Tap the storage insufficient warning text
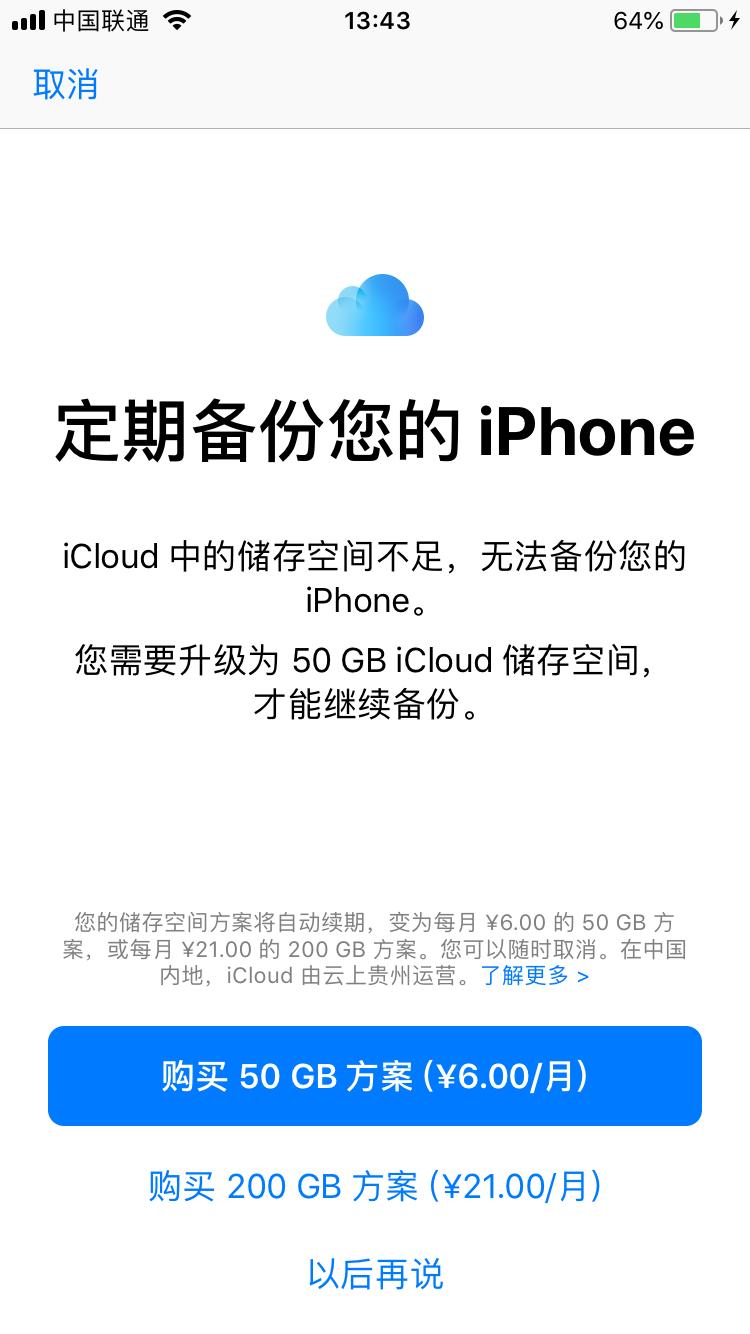The width and height of the screenshot is (750, 1334). click(x=375, y=578)
